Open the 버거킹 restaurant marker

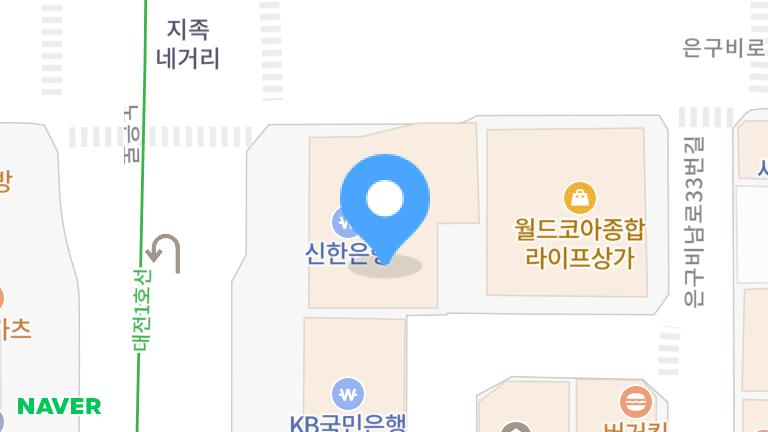(633, 403)
